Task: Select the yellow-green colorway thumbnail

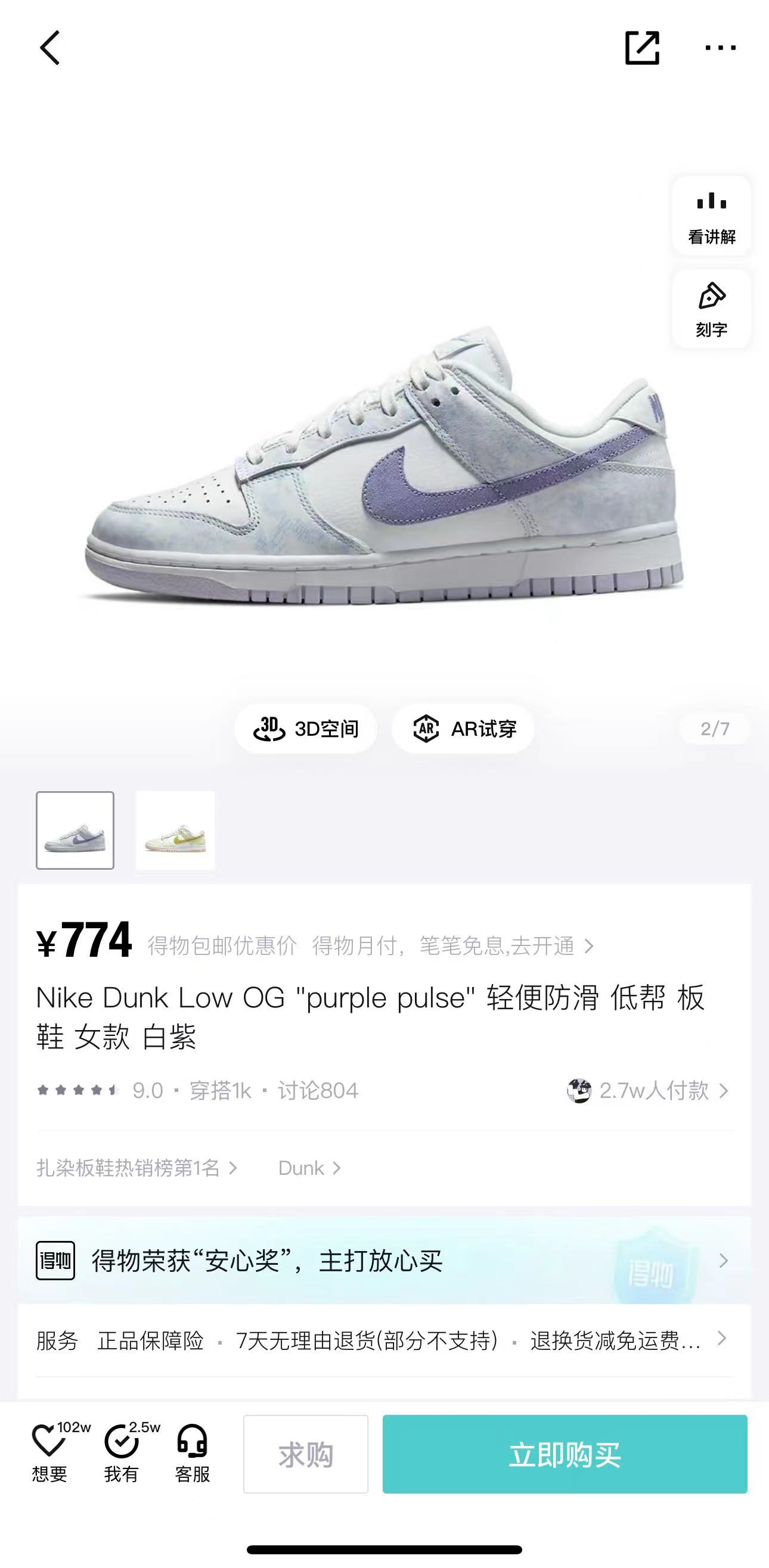Action: 175,830
